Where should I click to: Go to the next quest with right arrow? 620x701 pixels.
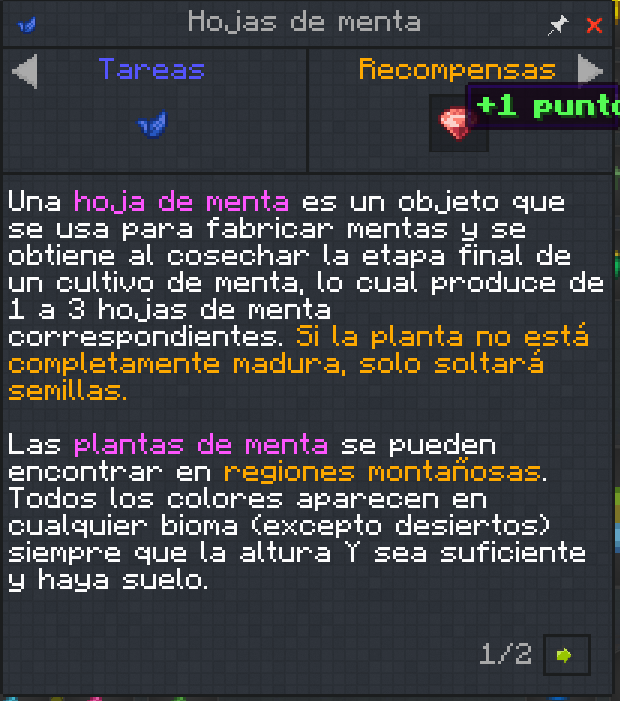click(x=591, y=70)
